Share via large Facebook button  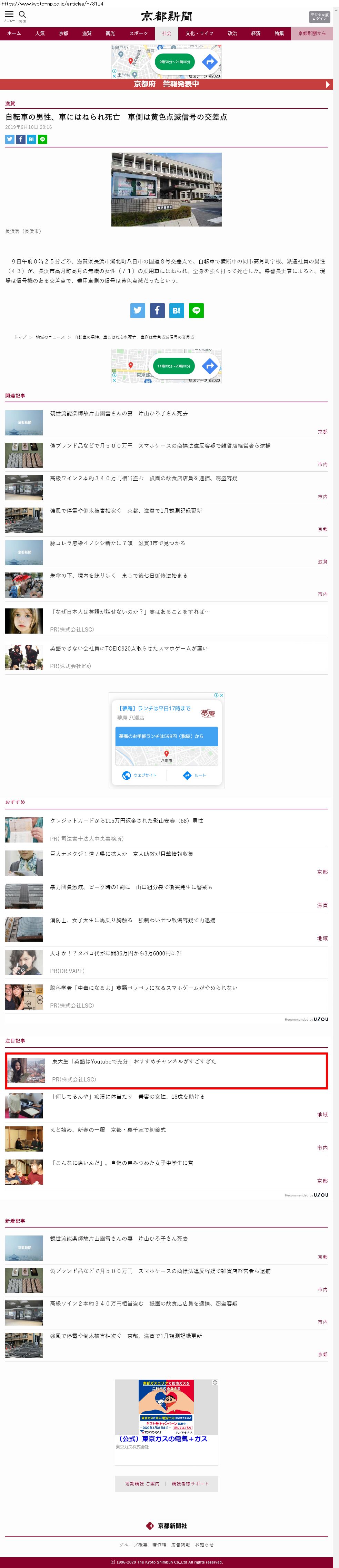click(x=157, y=310)
